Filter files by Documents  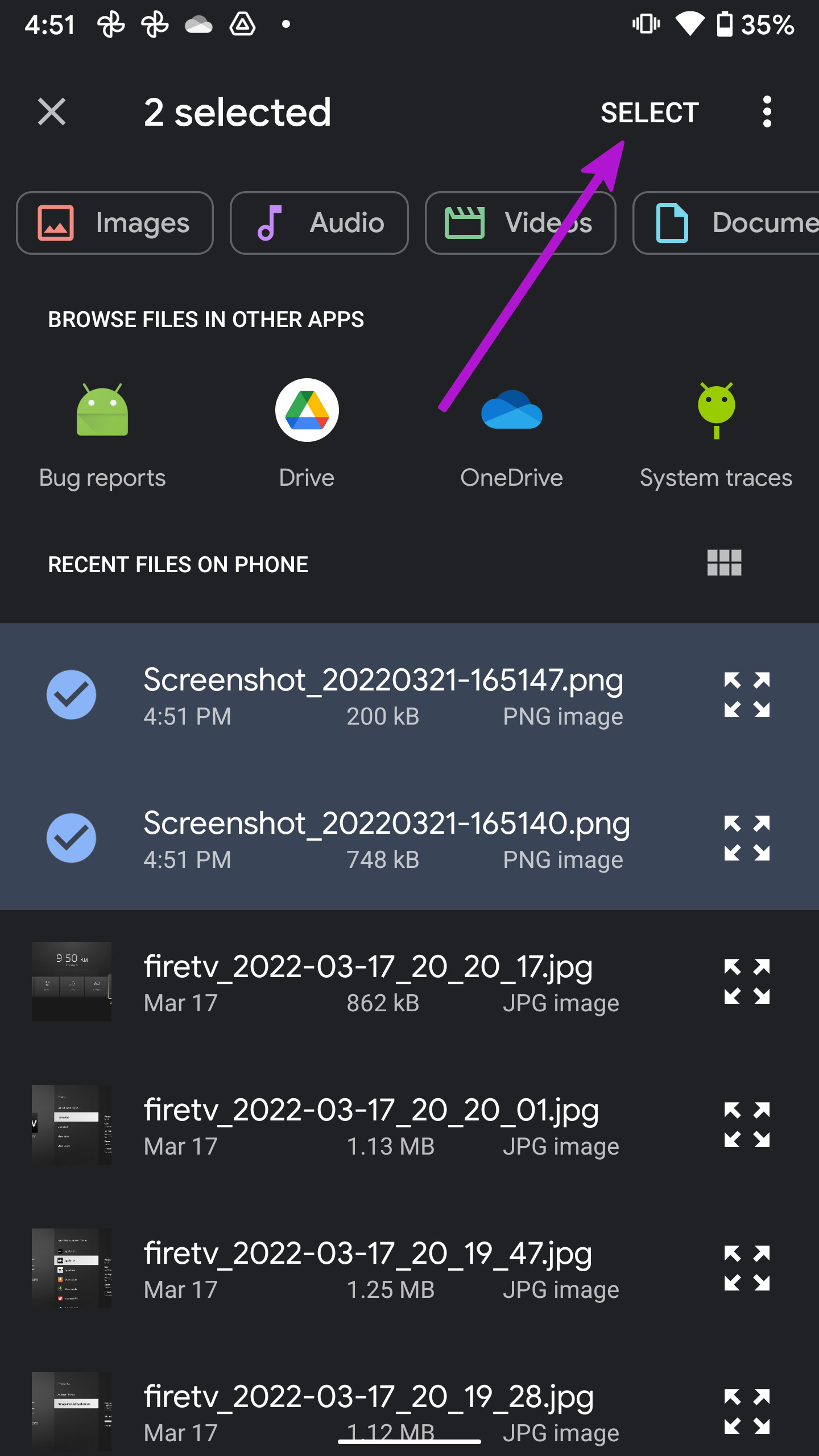(726, 223)
